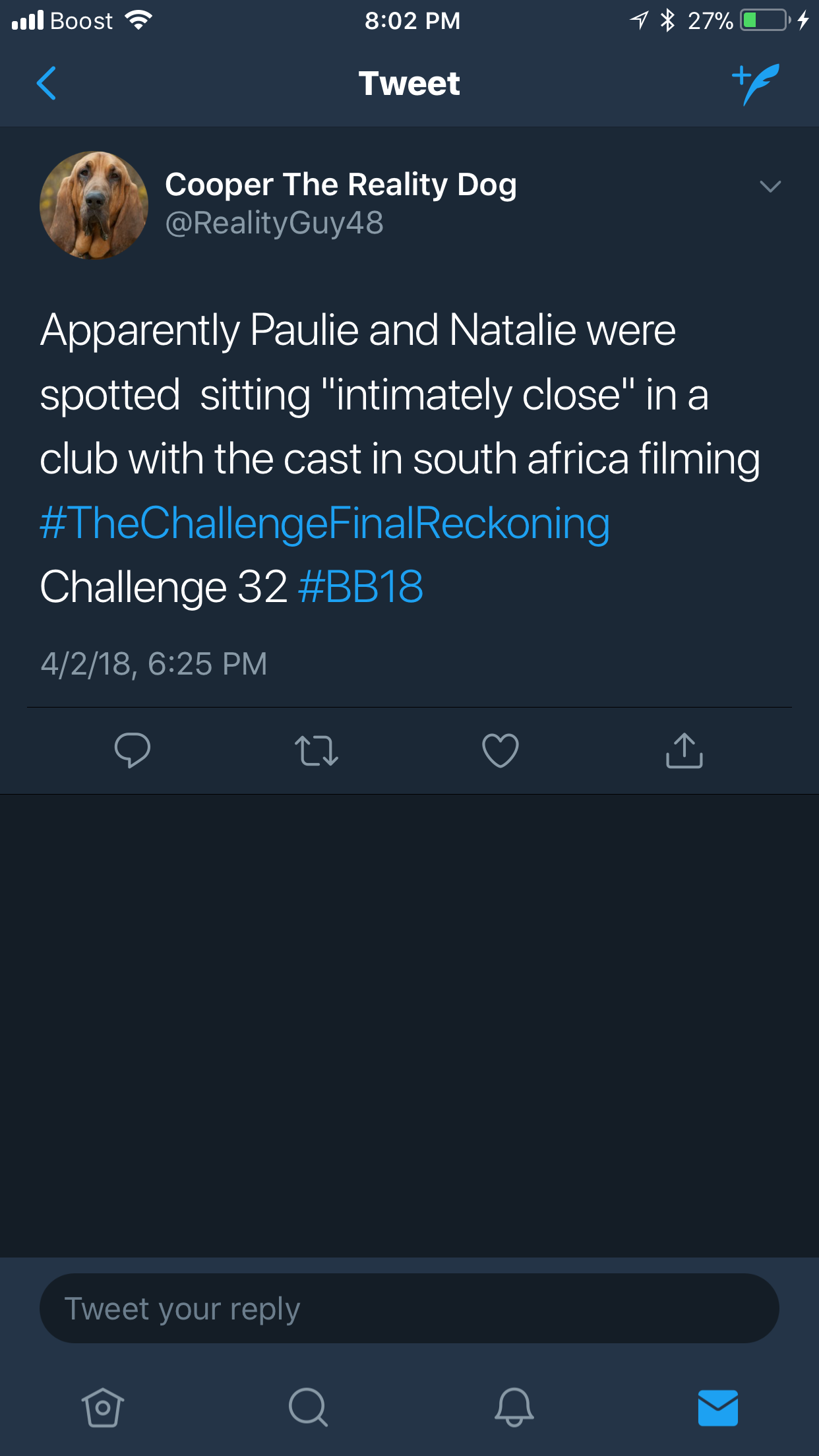Retweet this tweet
The image size is (819, 1456).
click(x=317, y=751)
